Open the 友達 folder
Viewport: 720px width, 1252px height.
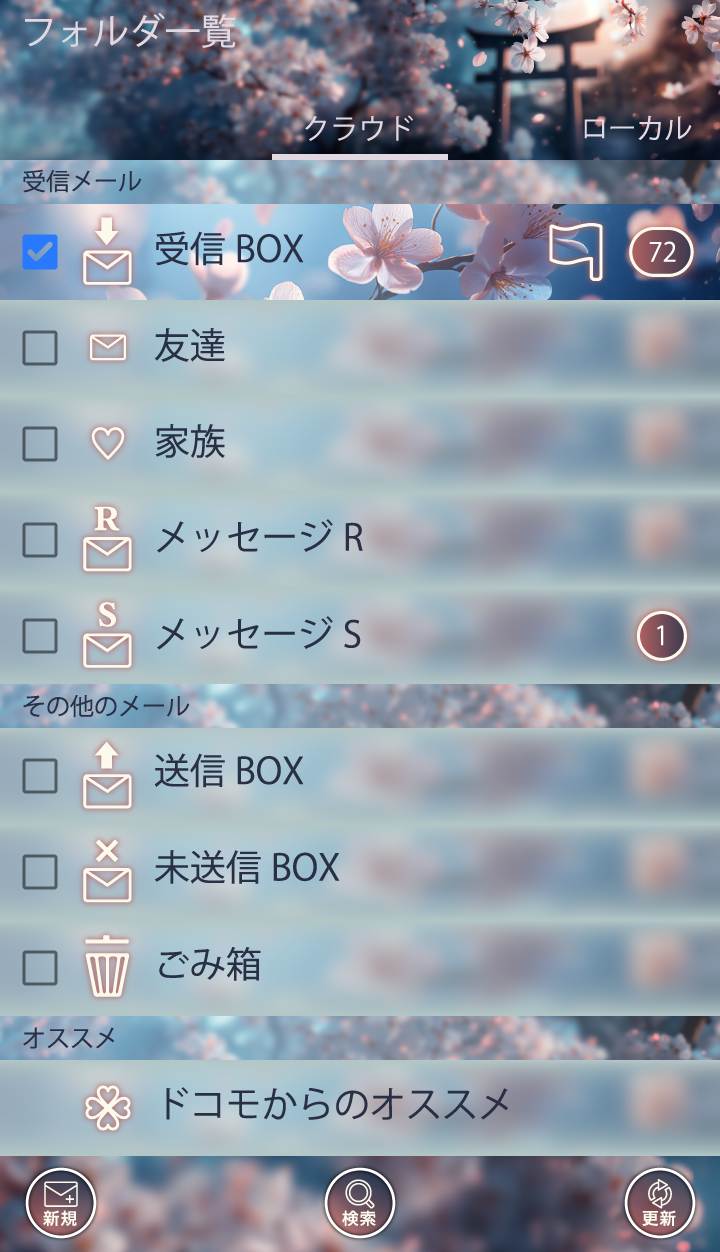(190, 346)
